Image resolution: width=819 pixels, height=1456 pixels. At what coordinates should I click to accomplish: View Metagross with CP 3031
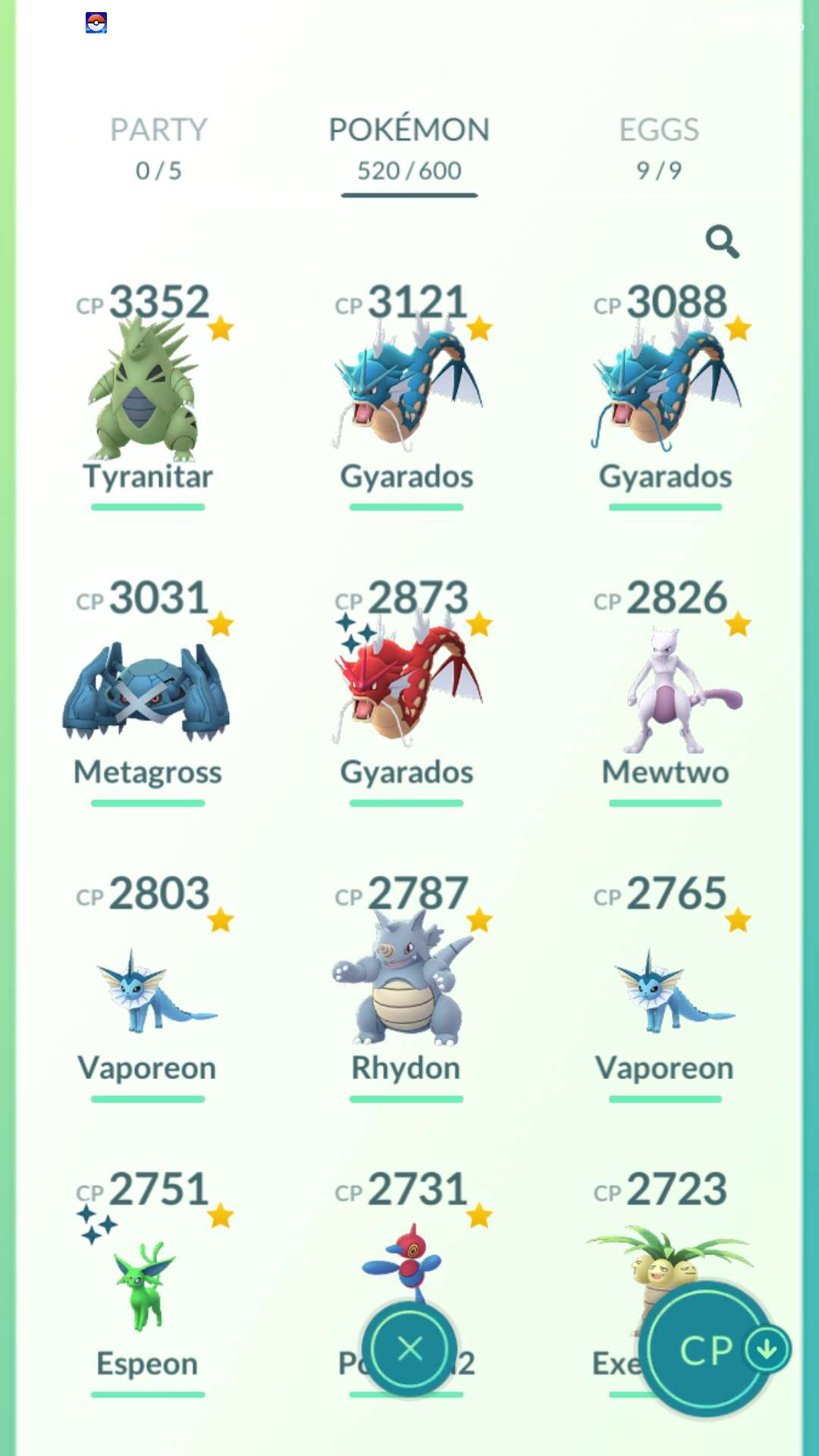pos(147,690)
